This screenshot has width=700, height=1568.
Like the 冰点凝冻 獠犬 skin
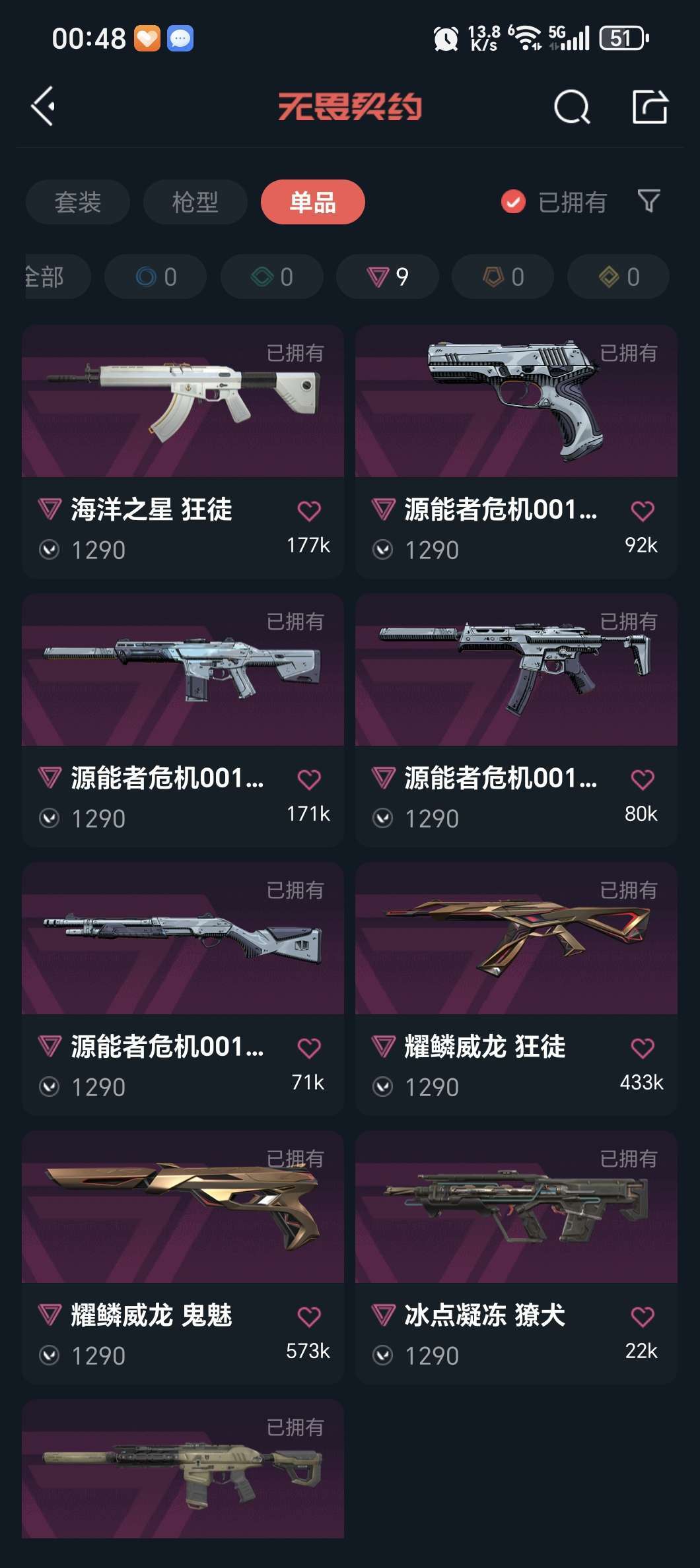click(643, 1317)
